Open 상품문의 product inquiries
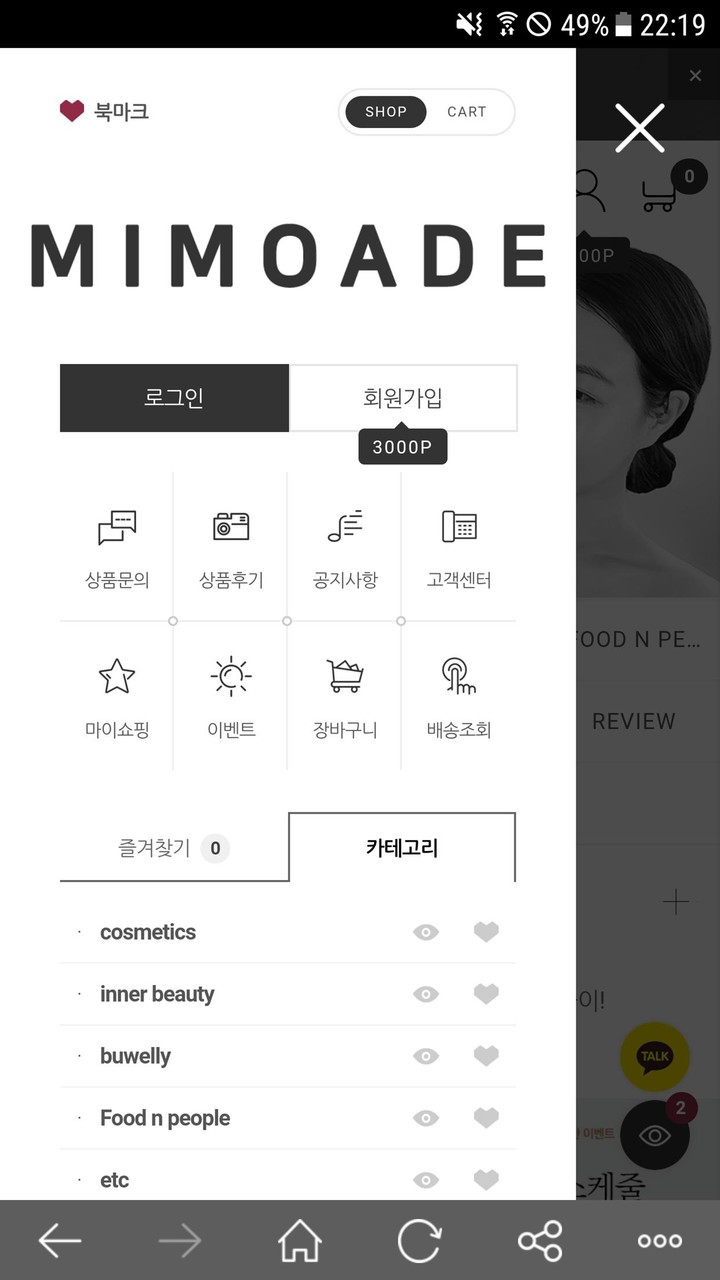The height and width of the screenshot is (1280, 720). [117, 548]
